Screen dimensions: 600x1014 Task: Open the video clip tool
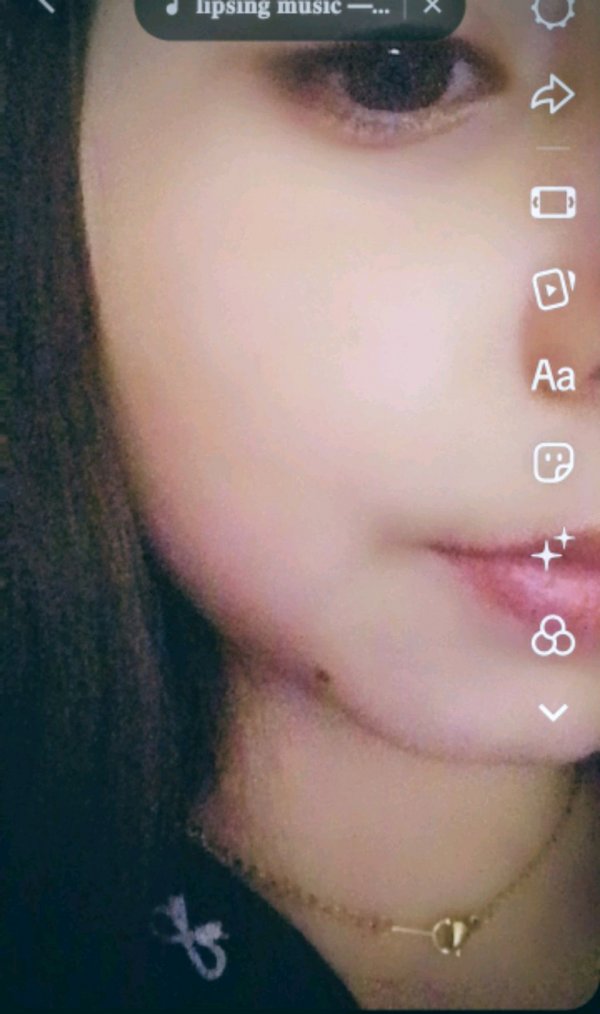553,290
